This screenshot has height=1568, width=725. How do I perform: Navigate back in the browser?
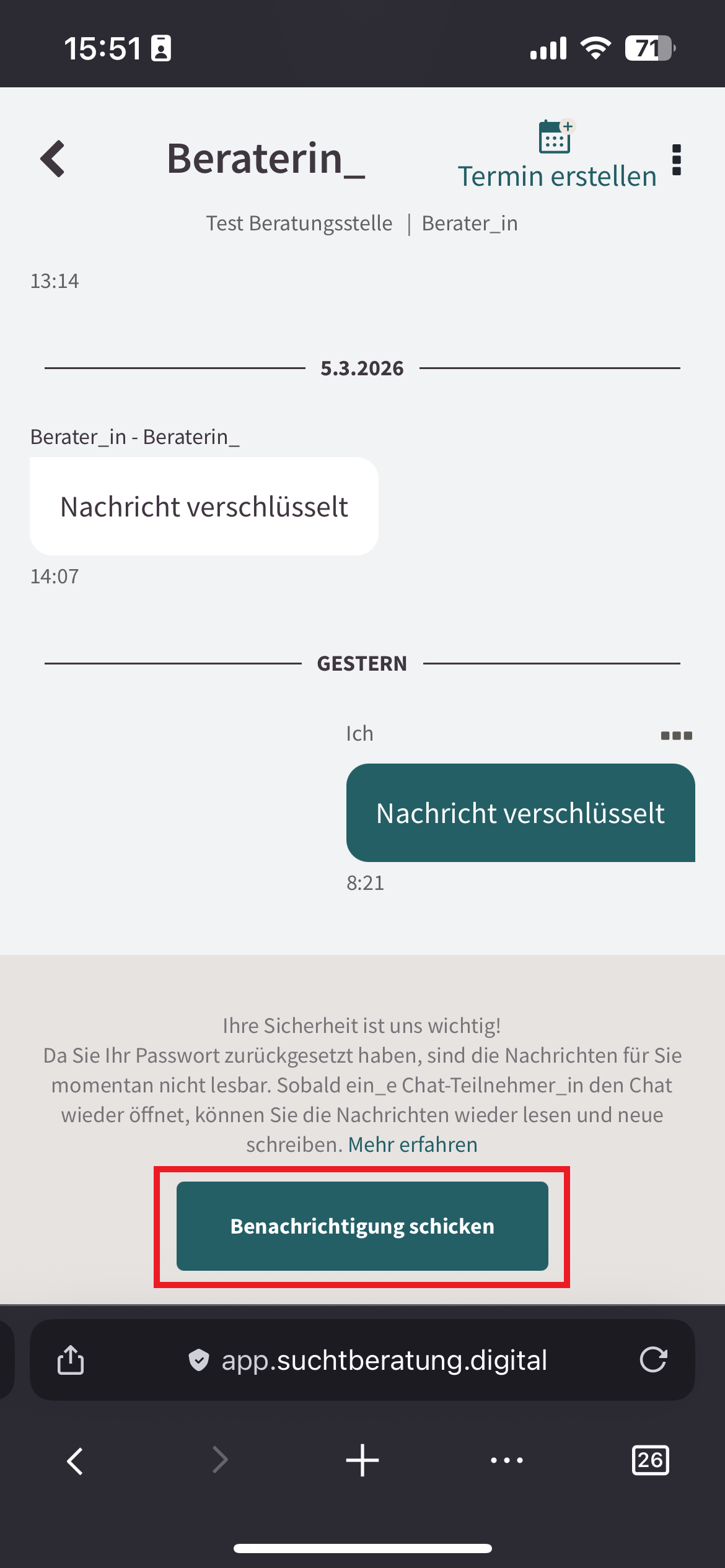click(x=75, y=1460)
